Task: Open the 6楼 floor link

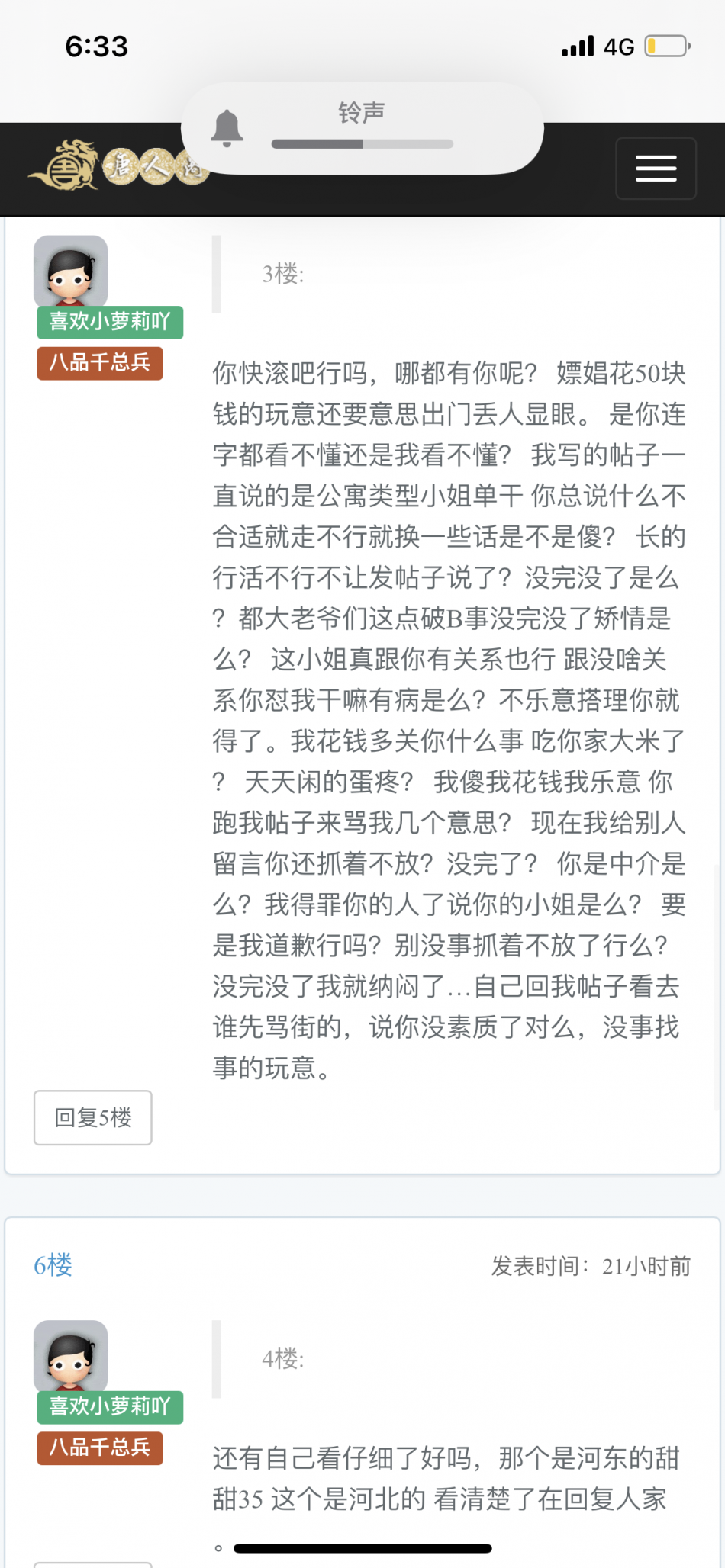Action: coord(53,1265)
